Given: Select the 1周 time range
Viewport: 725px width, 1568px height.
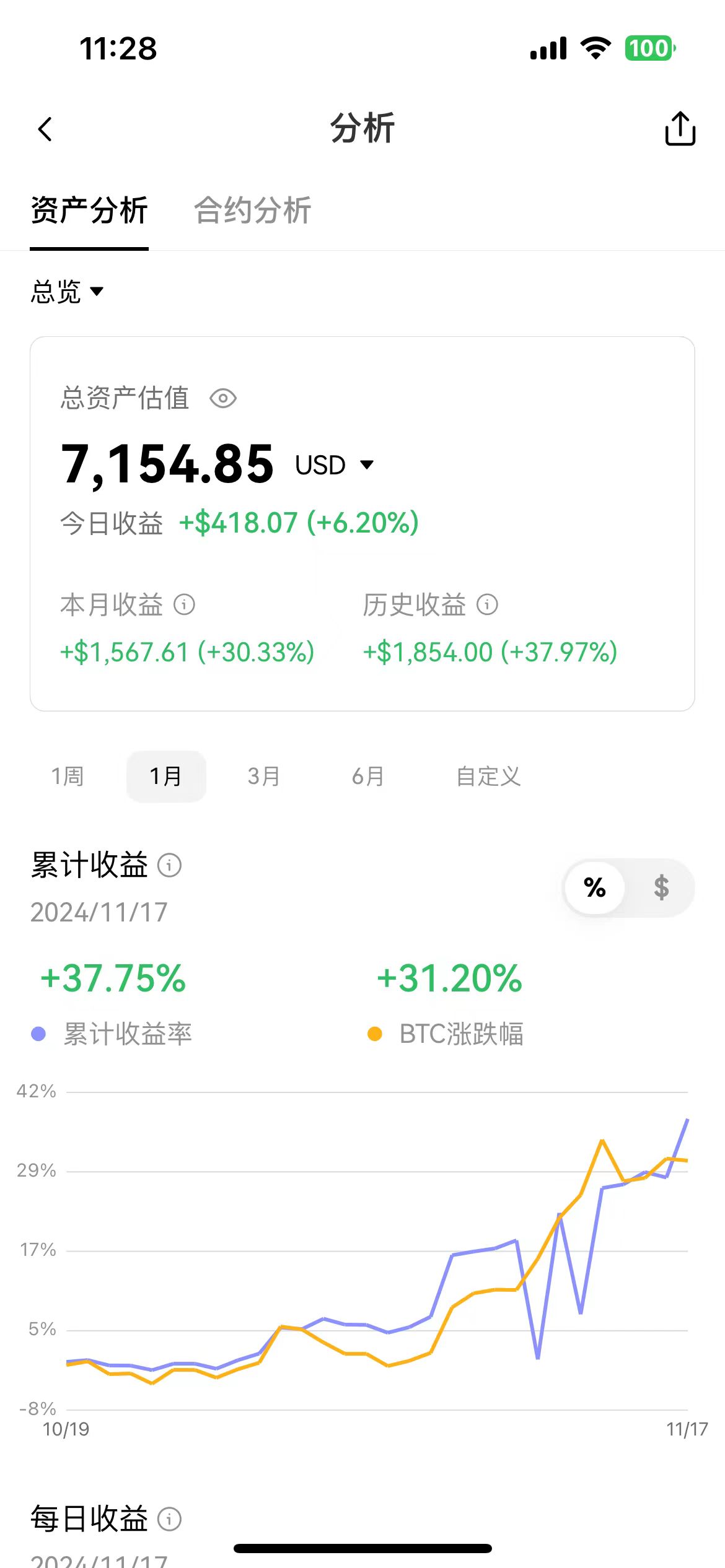Looking at the screenshot, I should tap(67, 776).
